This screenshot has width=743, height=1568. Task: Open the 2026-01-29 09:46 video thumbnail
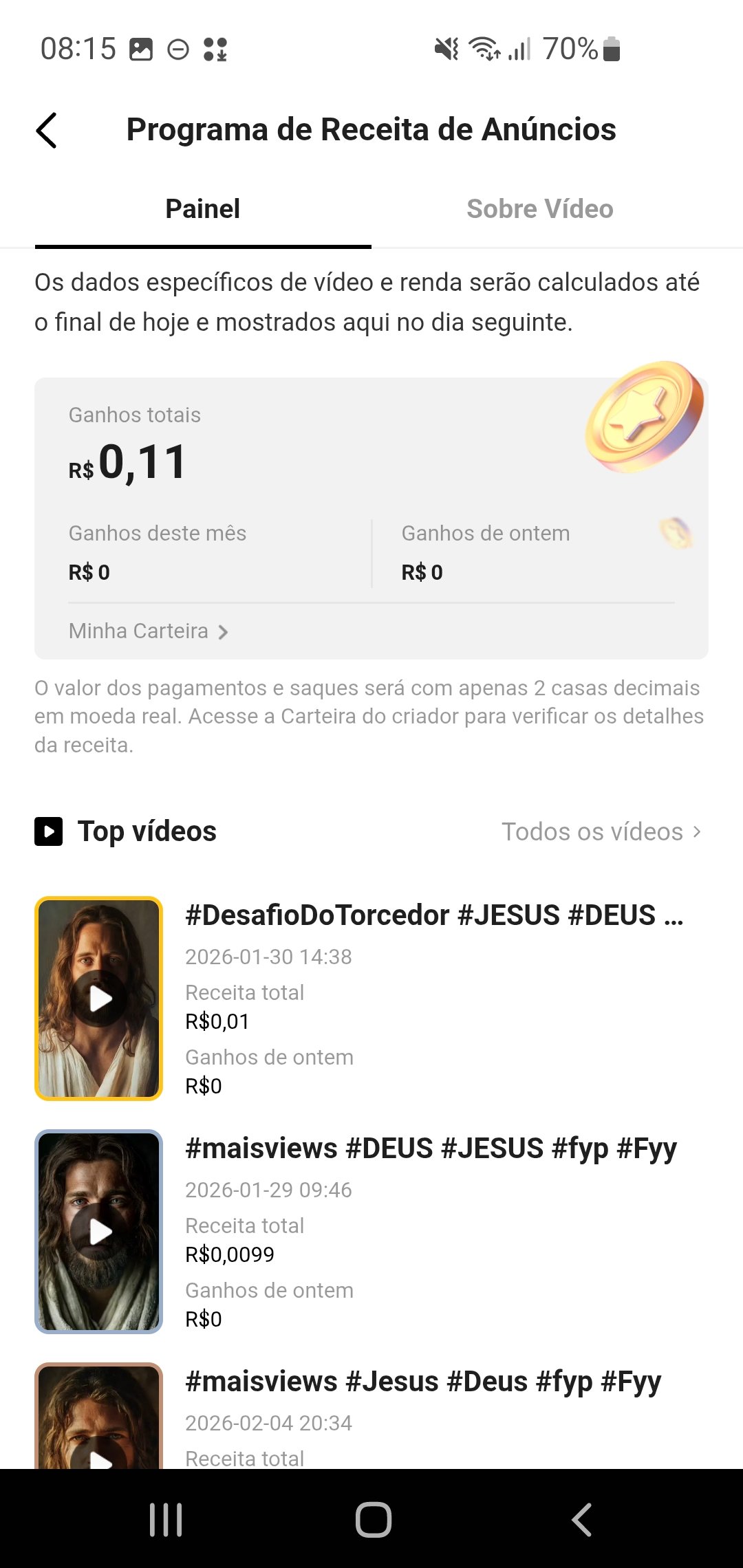pos(99,1232)
